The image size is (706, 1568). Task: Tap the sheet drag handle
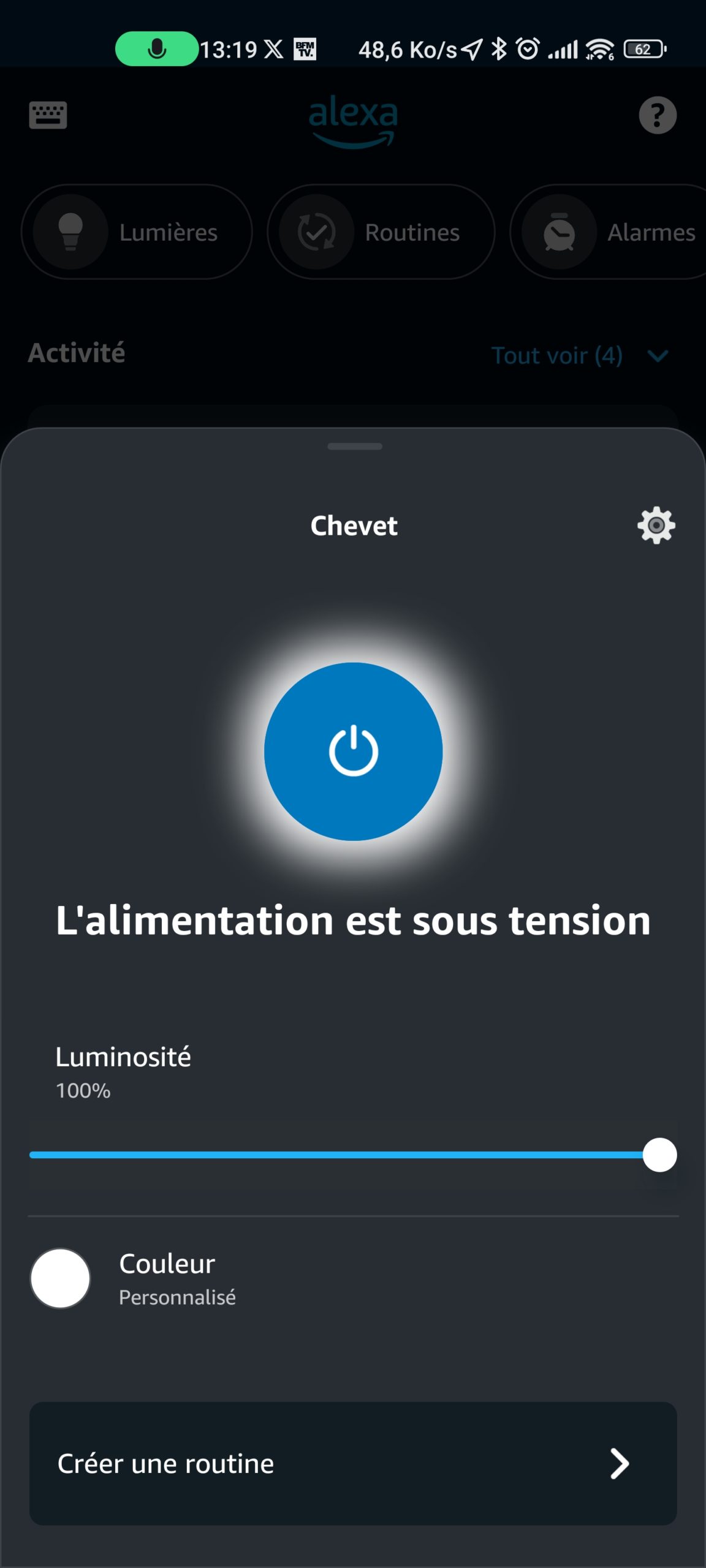[355, 447]
